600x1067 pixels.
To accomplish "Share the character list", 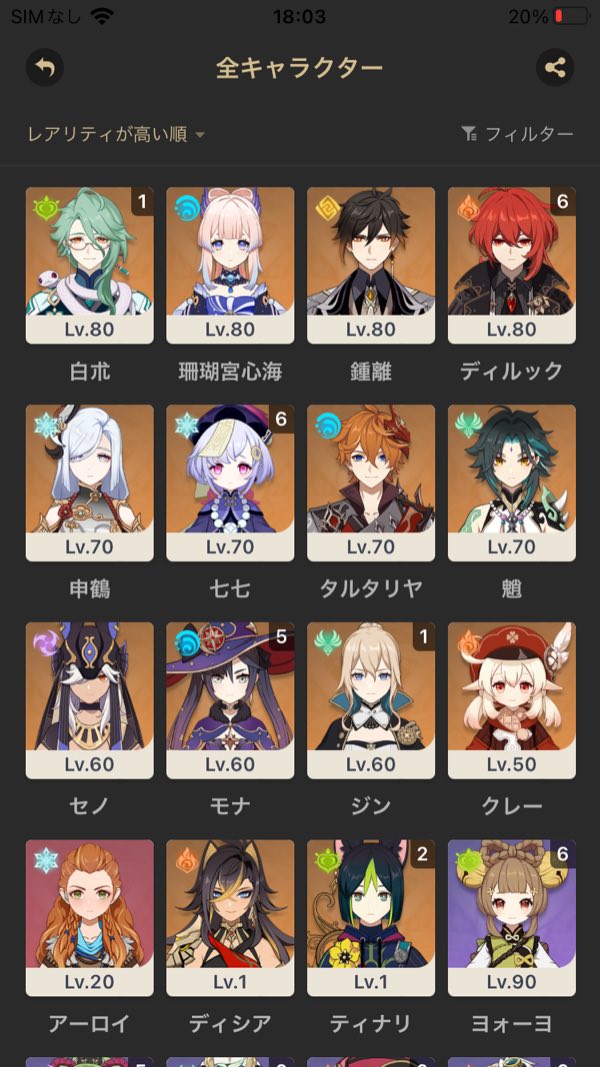I will pyautogui.click(x=555, y=68).
